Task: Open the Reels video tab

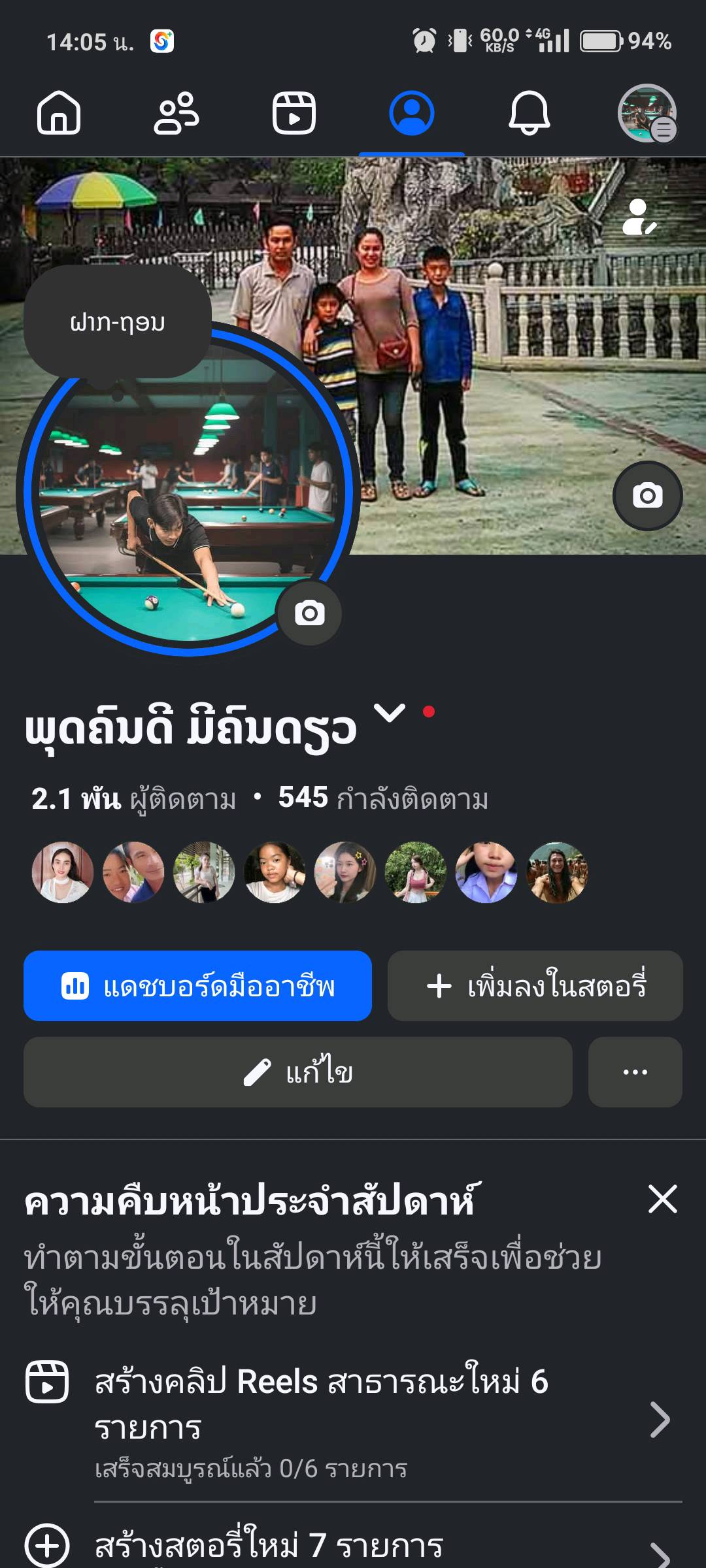Action: pyautogui.click(x=294, y=113)
